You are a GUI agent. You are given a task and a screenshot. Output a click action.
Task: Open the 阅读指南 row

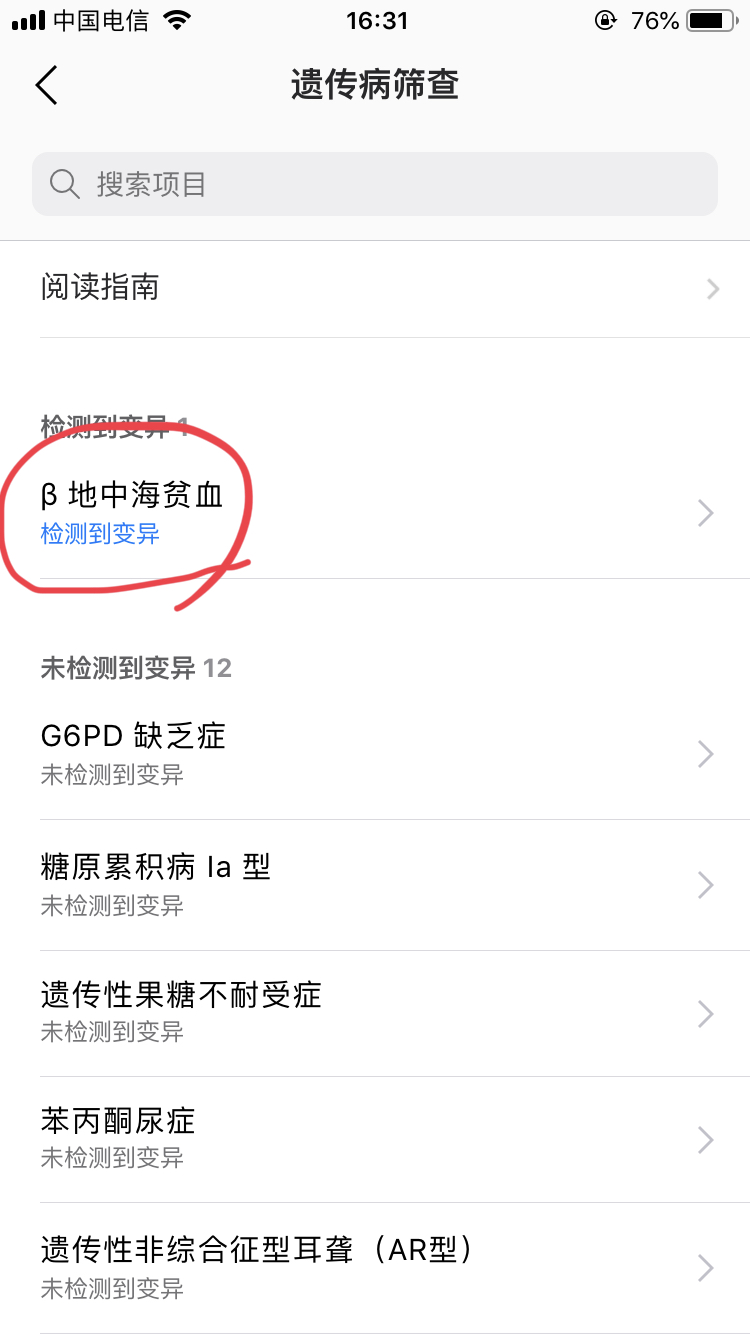coord(375,289)
